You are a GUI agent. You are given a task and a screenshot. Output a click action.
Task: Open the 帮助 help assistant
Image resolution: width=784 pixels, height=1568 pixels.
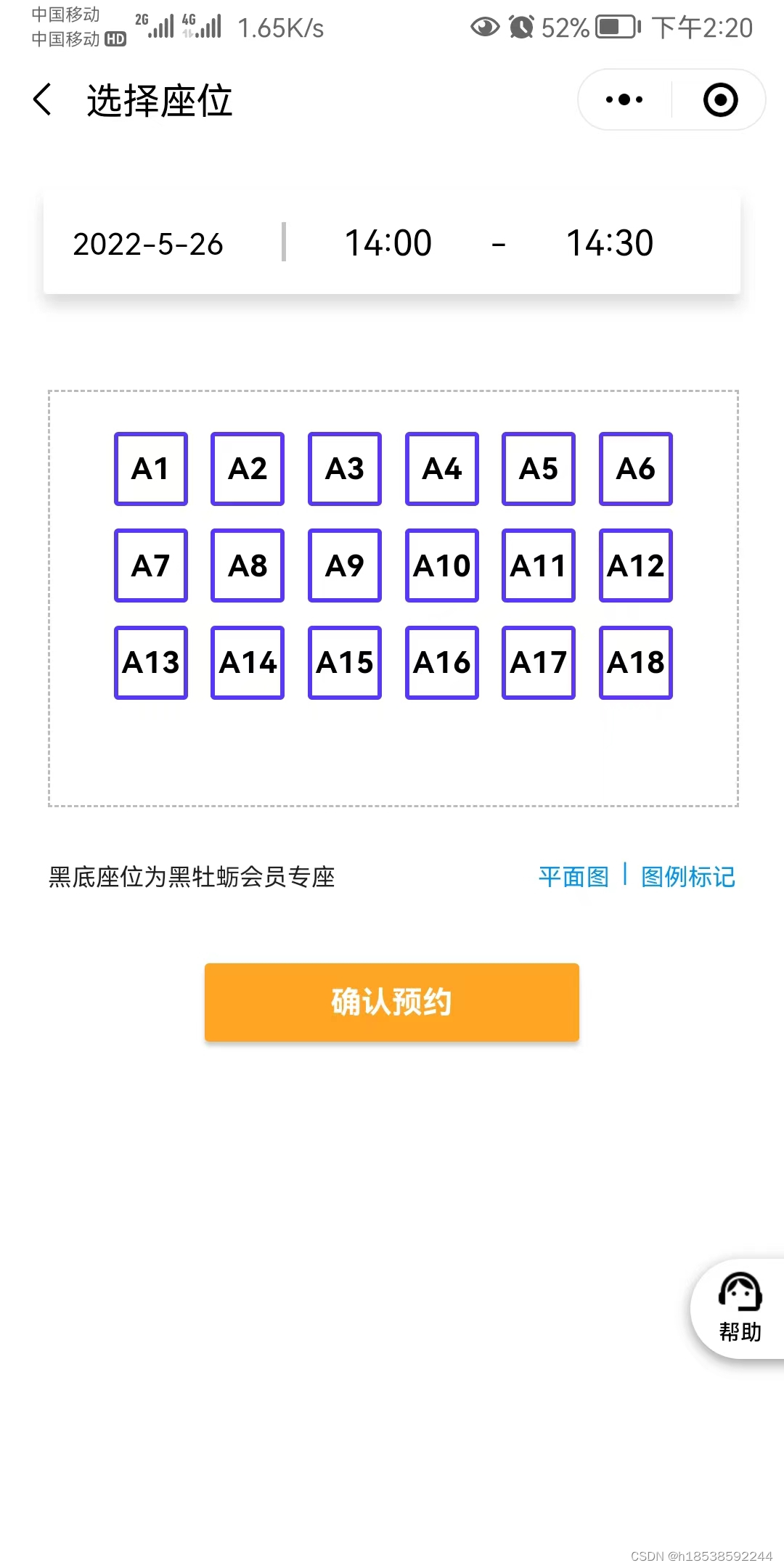[x=740, y=1308]
